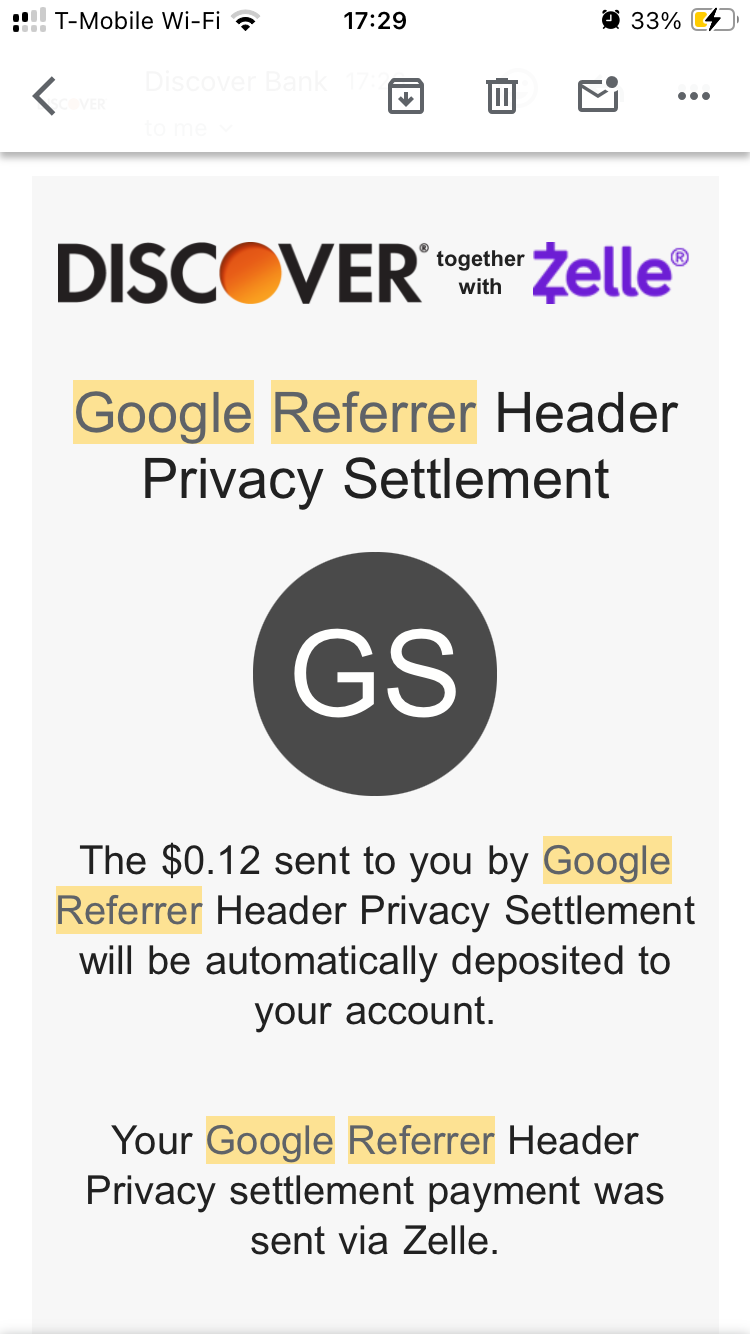This screenshot has height=1334, width=750.
Task: Go back to the inbox
Action: pos(45,97)
